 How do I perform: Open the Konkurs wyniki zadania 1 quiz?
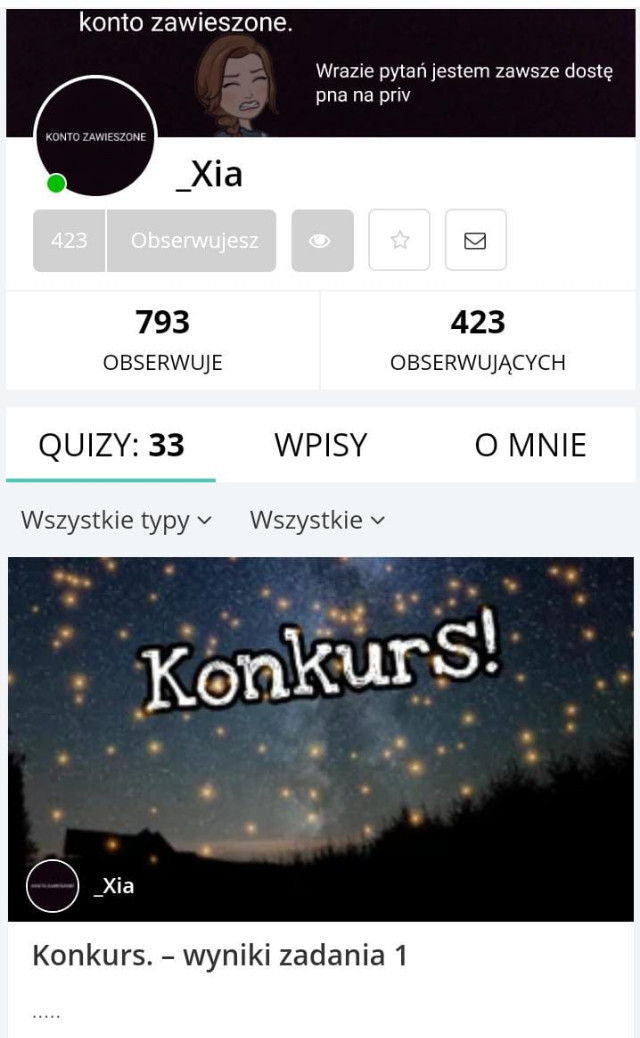pyautogui.click(x=220, y=955)
